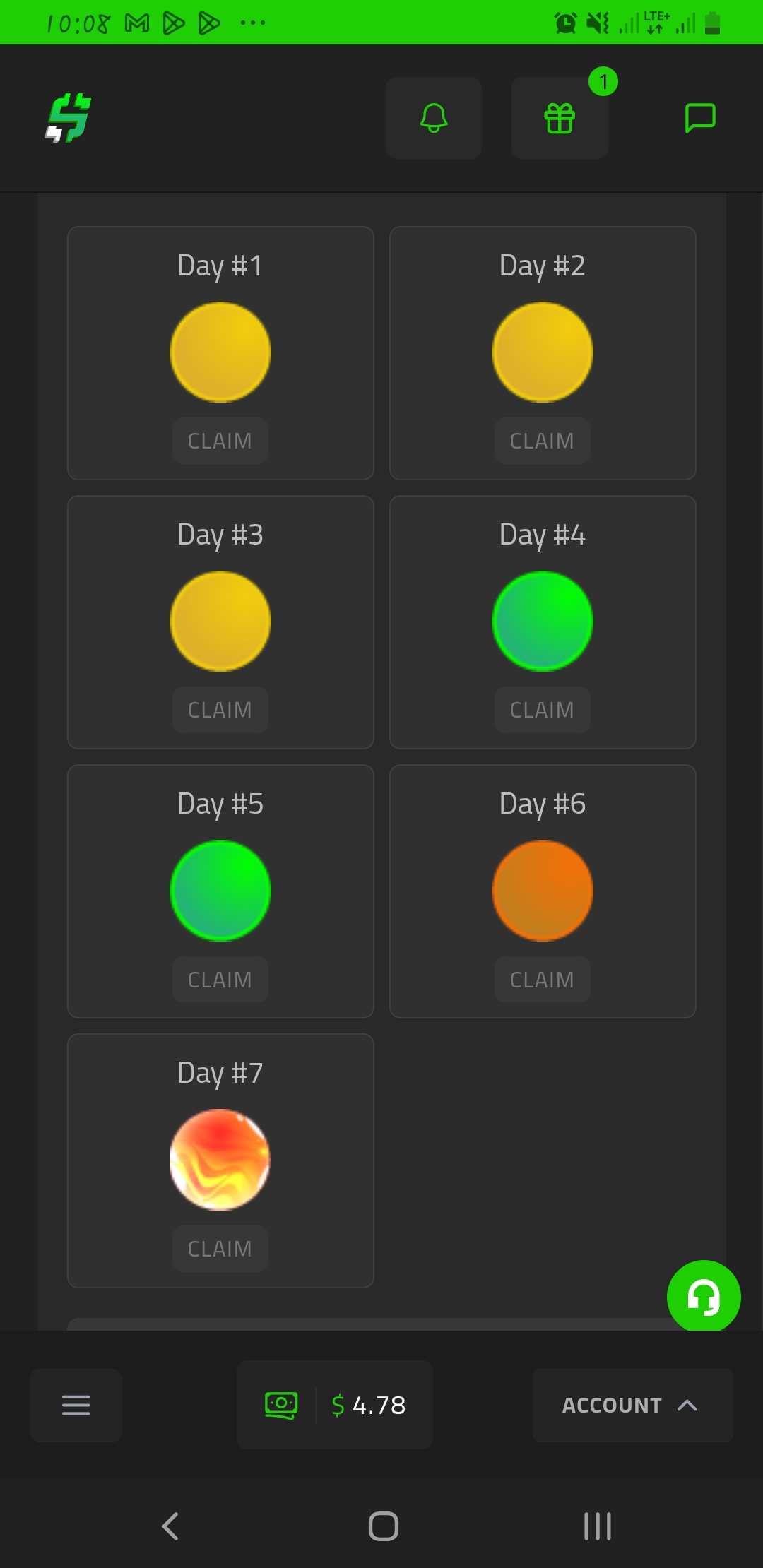
Task: Open the hamburger menu
Action: 76,1405
